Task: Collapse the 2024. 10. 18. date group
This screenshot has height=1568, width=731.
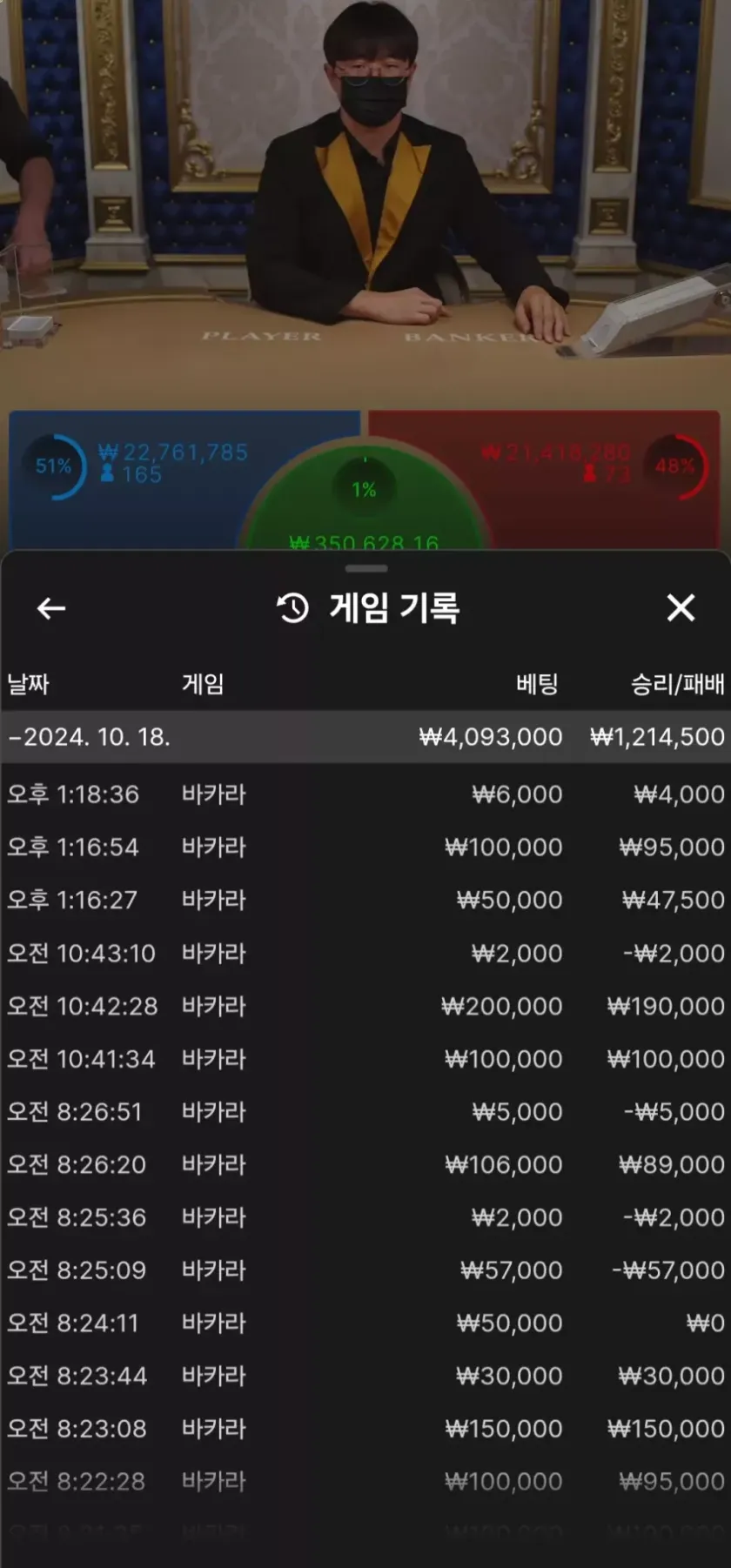Action: 89,737
